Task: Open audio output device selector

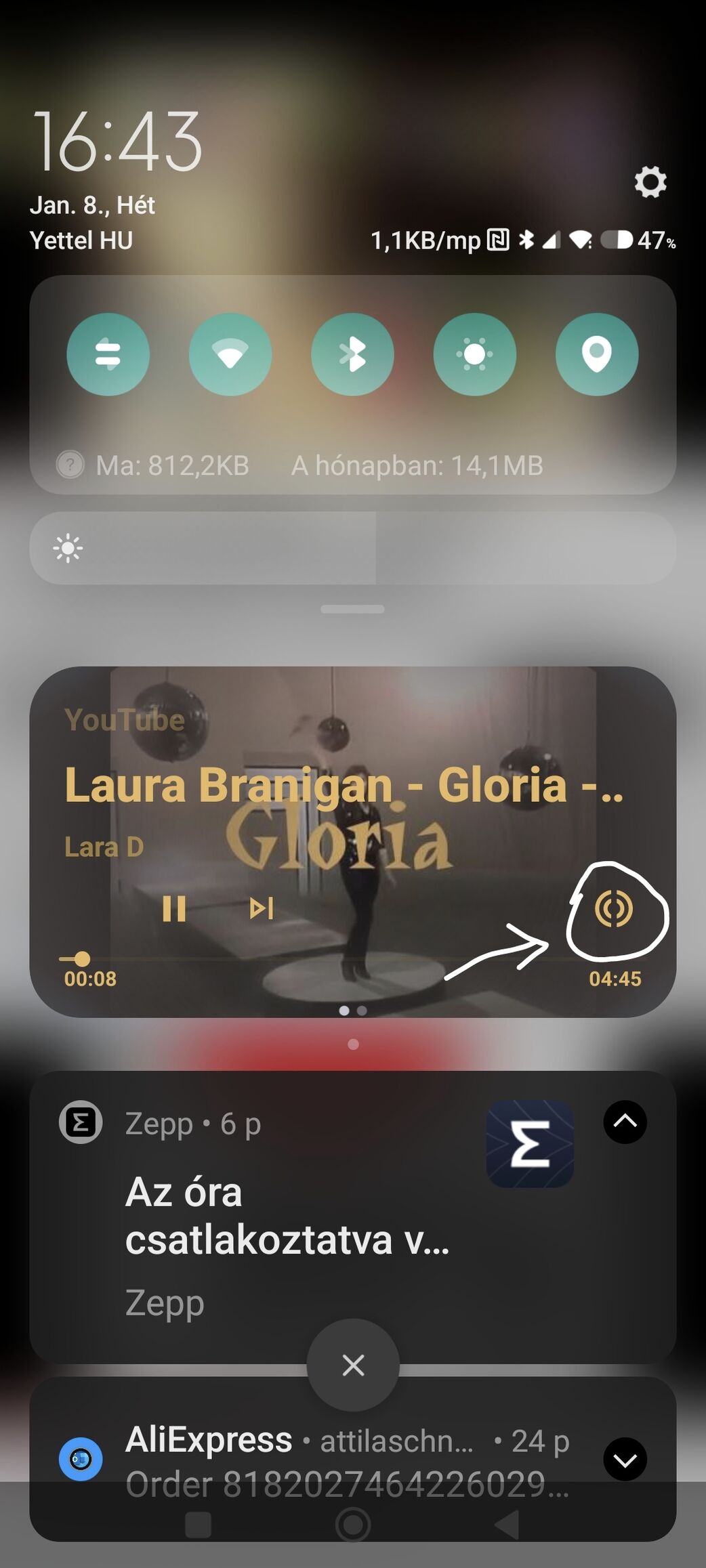Action: (614, 908)
